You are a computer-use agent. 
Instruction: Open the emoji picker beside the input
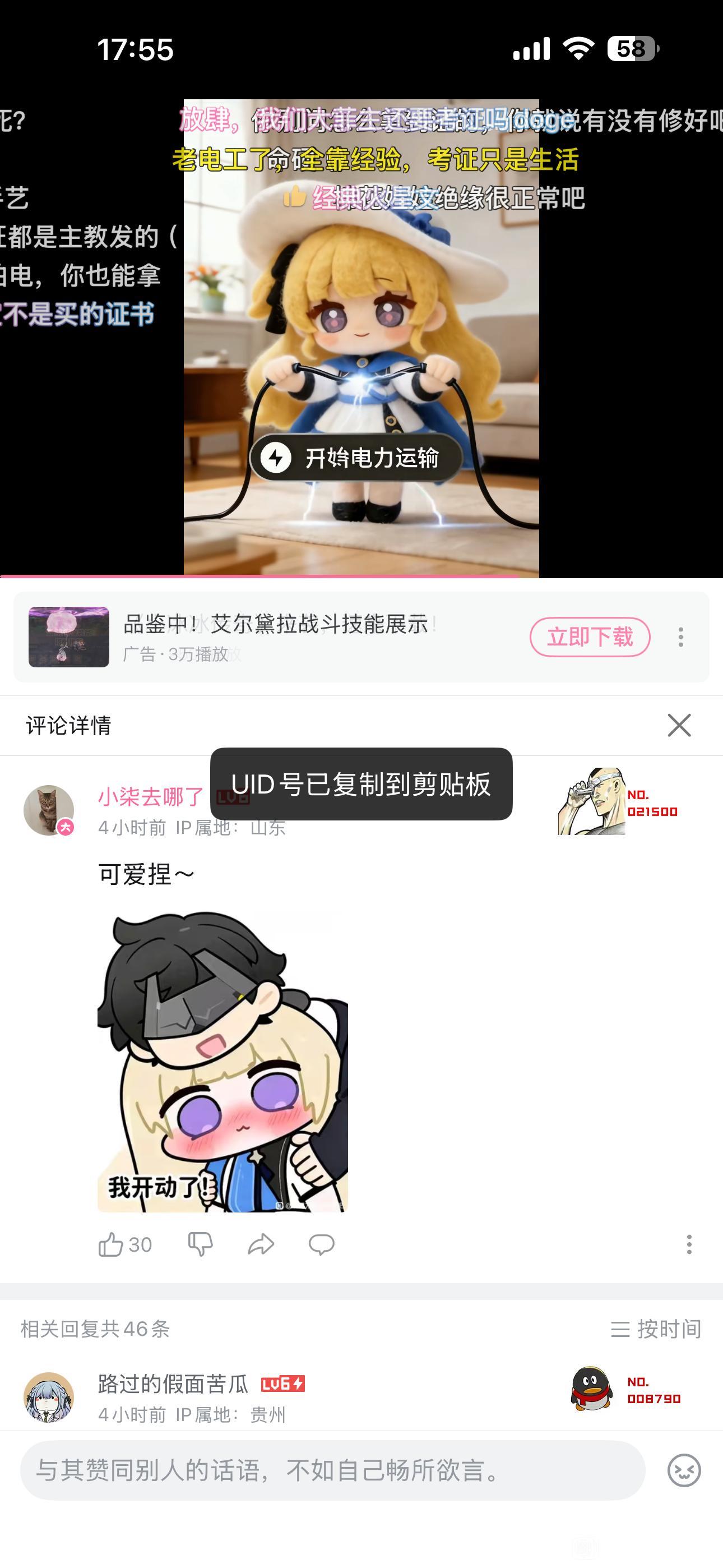pos(684,1470)
